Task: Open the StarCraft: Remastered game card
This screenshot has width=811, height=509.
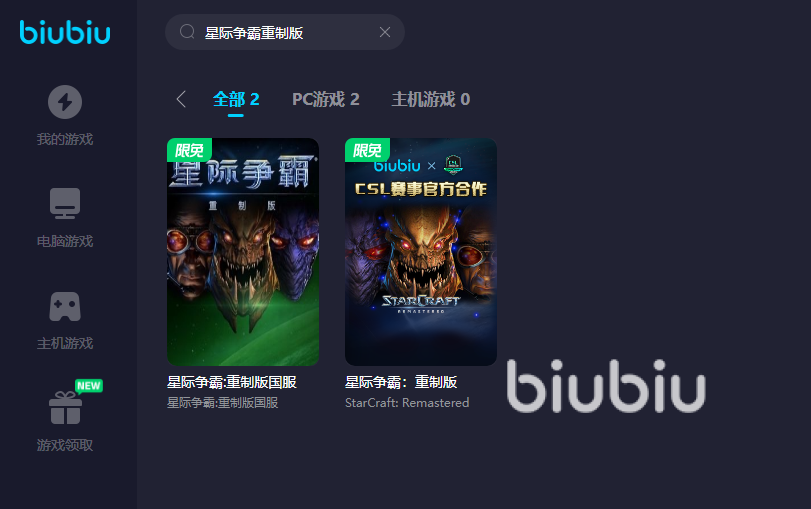Action: point(421,252)
